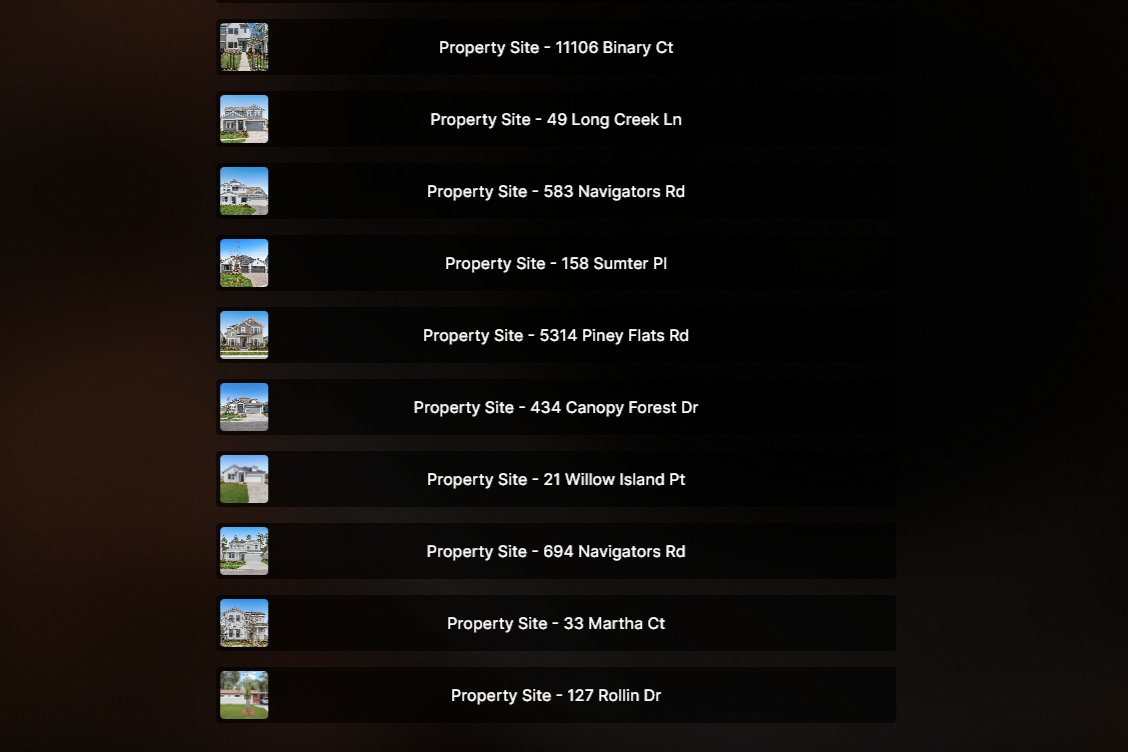Visit Property Site - 583 Navigators Rd
The height and width of the screenshot is (752, 1128).
556,192
